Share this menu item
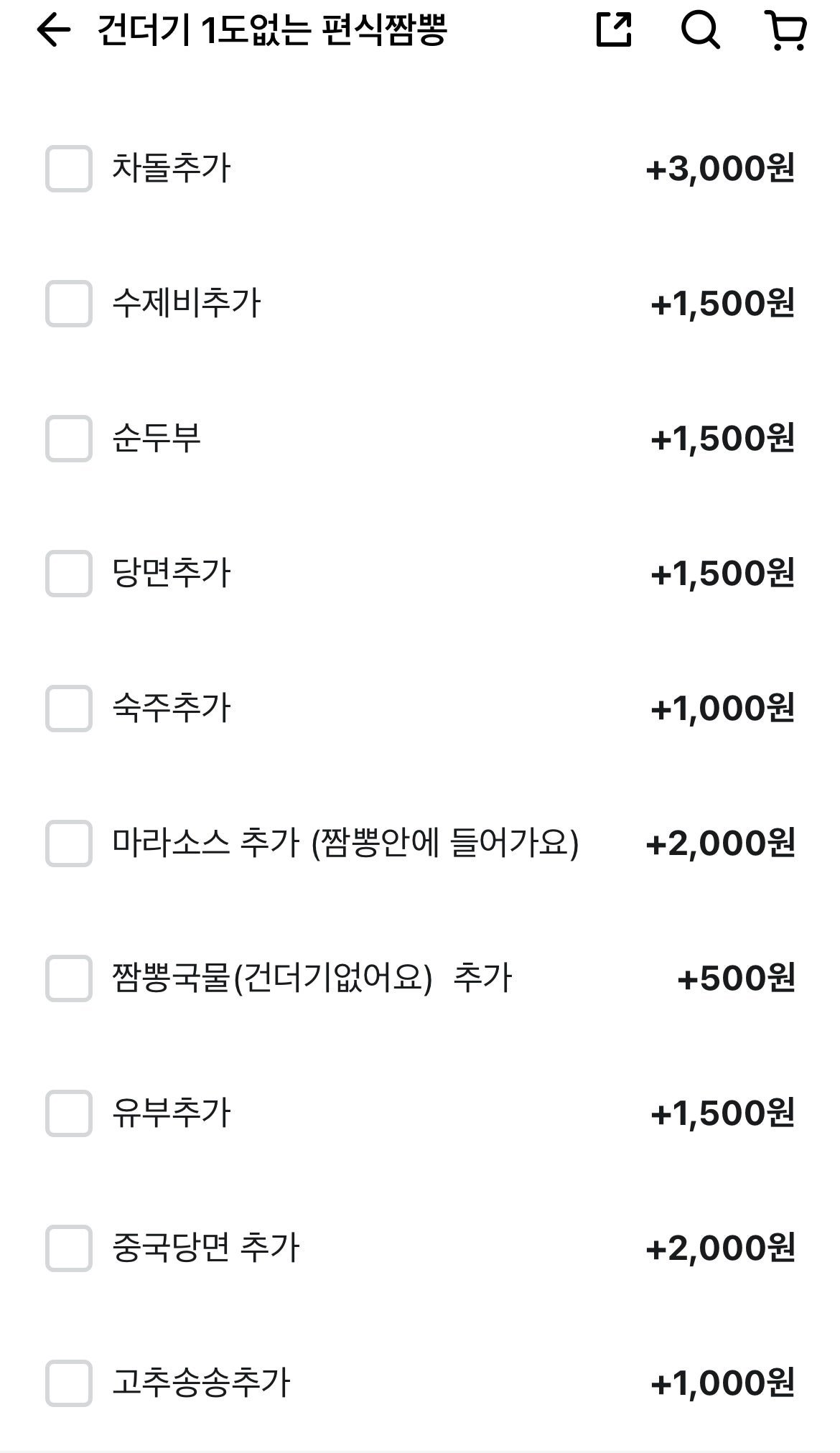The height and width of the screenshot is (1453, 840). (x=614, y=30)
